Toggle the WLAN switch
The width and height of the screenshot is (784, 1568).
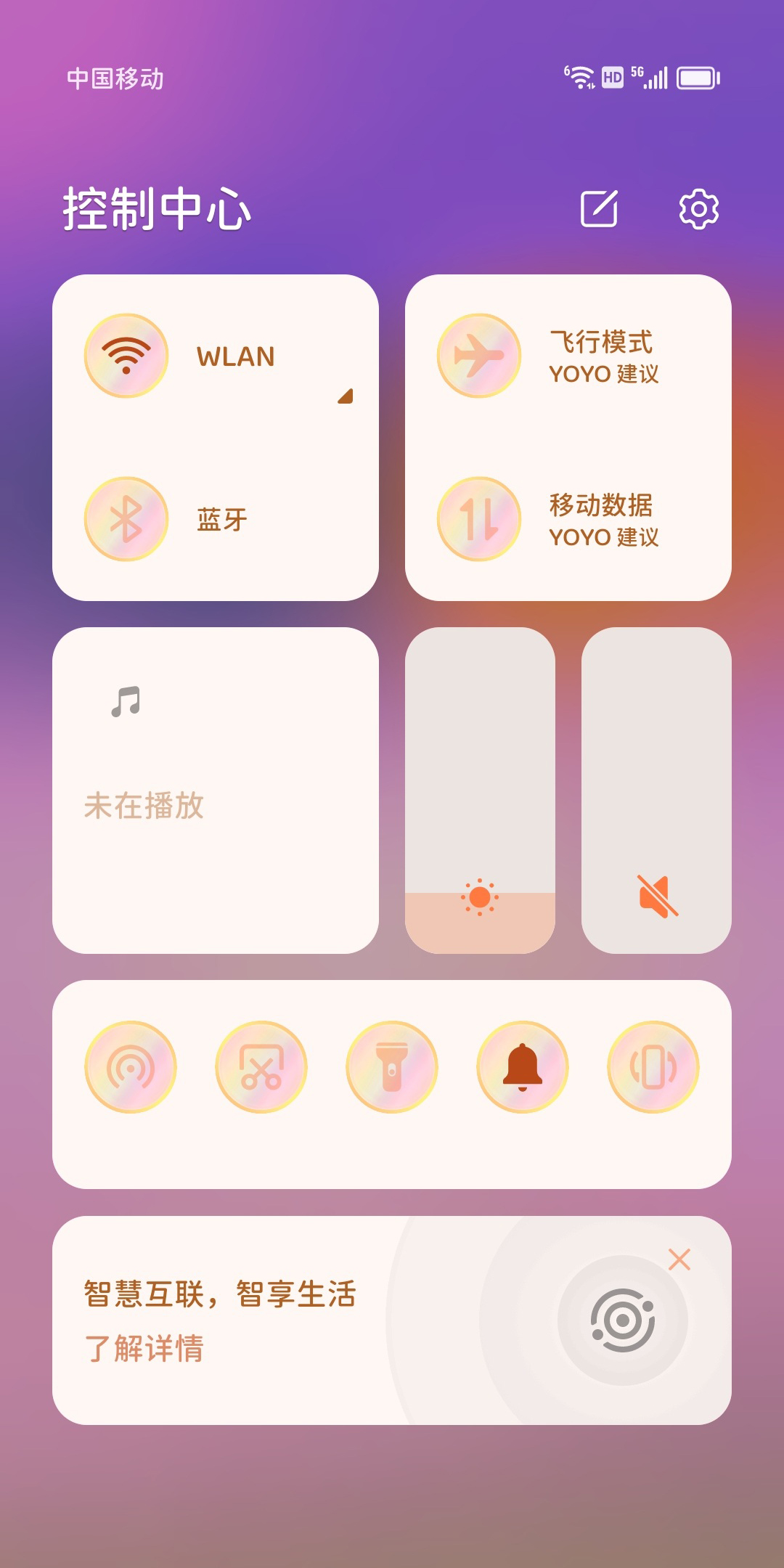(x=126, y=356)
